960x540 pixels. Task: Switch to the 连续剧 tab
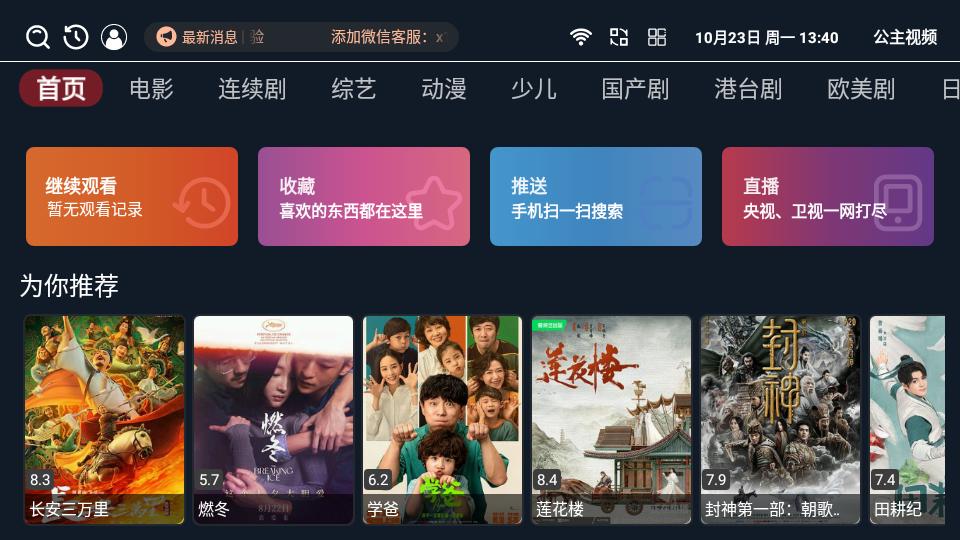point(252,89)
